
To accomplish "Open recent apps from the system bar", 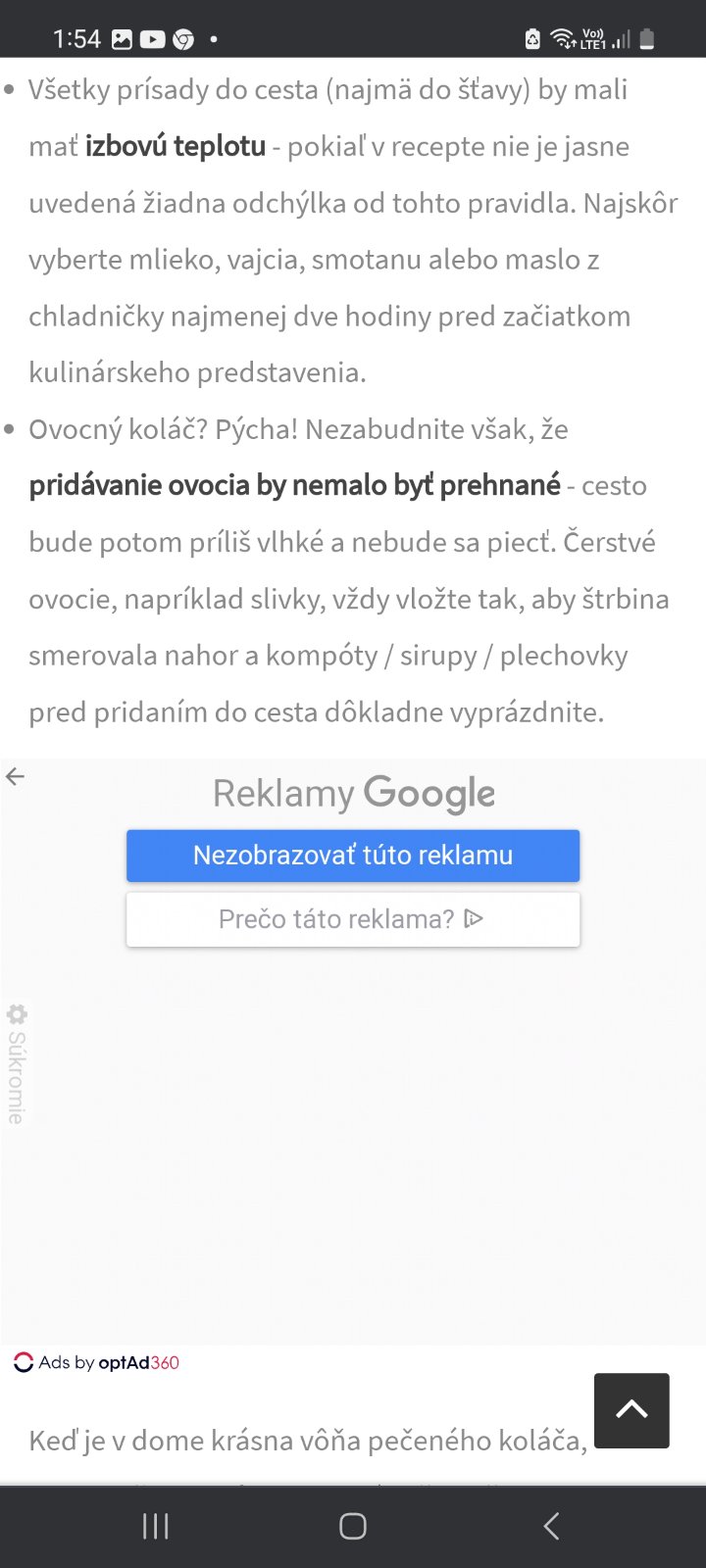I will coord(156,1526).
